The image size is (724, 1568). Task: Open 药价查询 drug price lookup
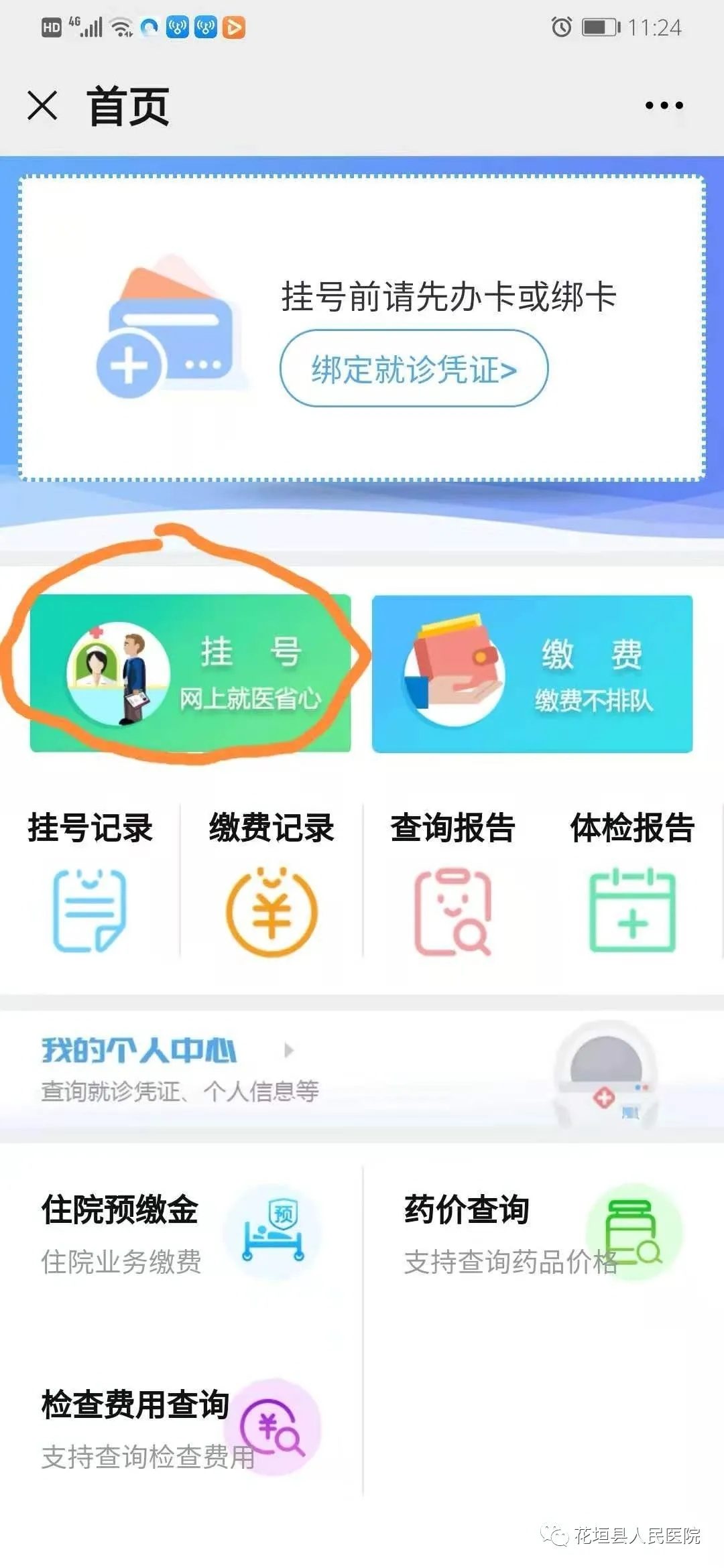click(543, 1234)
